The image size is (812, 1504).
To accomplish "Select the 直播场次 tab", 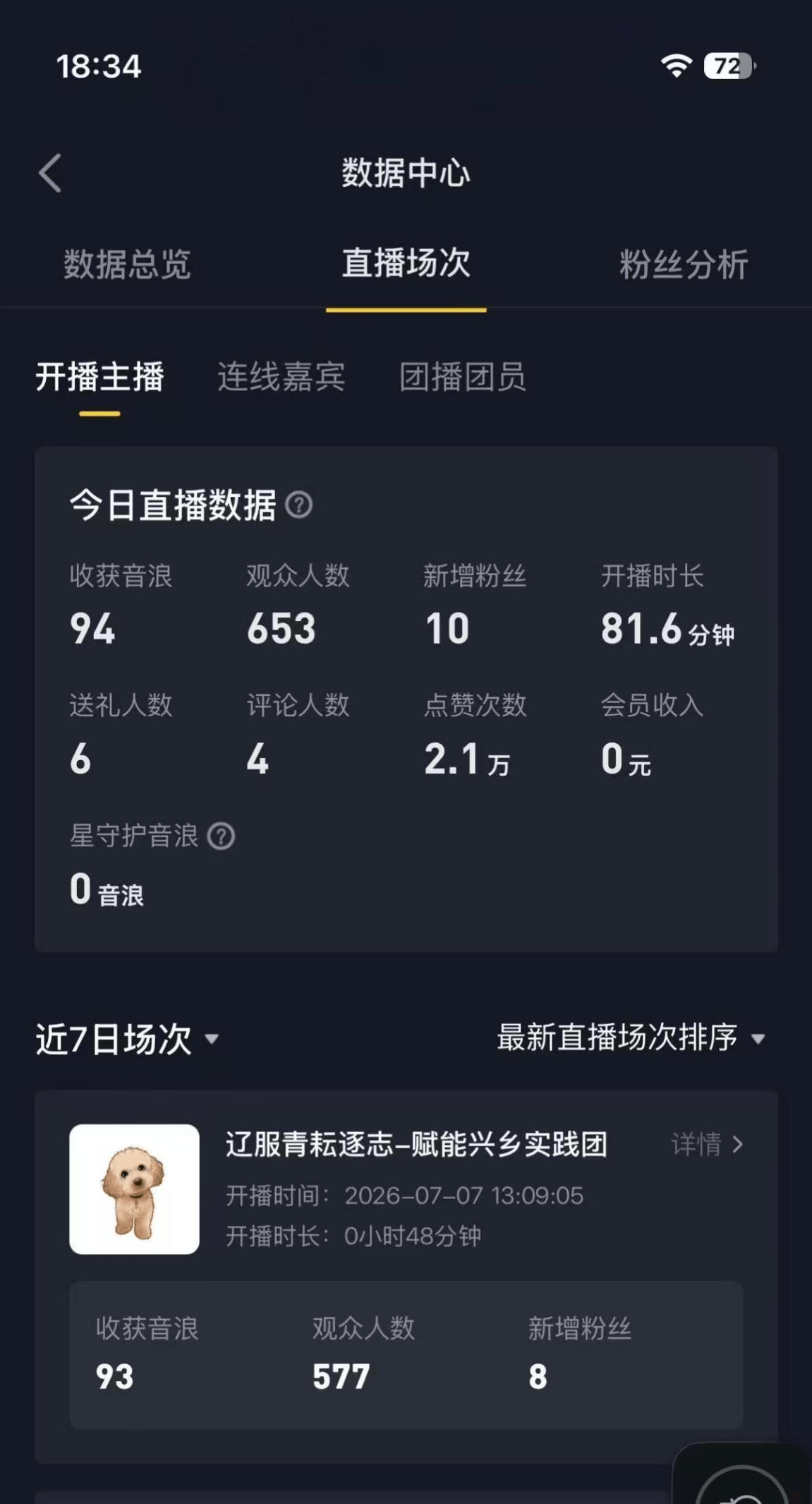I will tap(406, 263).
